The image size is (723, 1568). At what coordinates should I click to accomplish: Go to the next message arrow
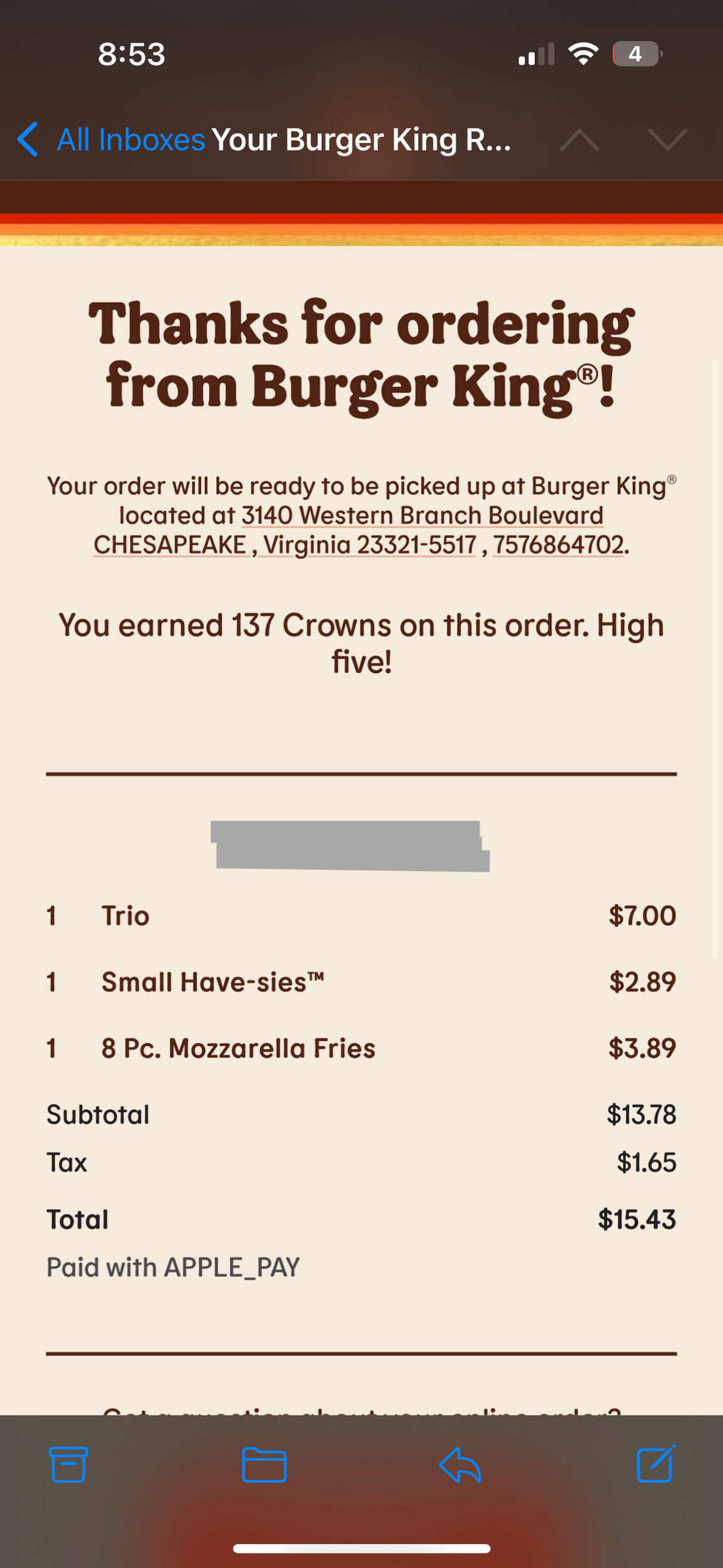[667, 140]
